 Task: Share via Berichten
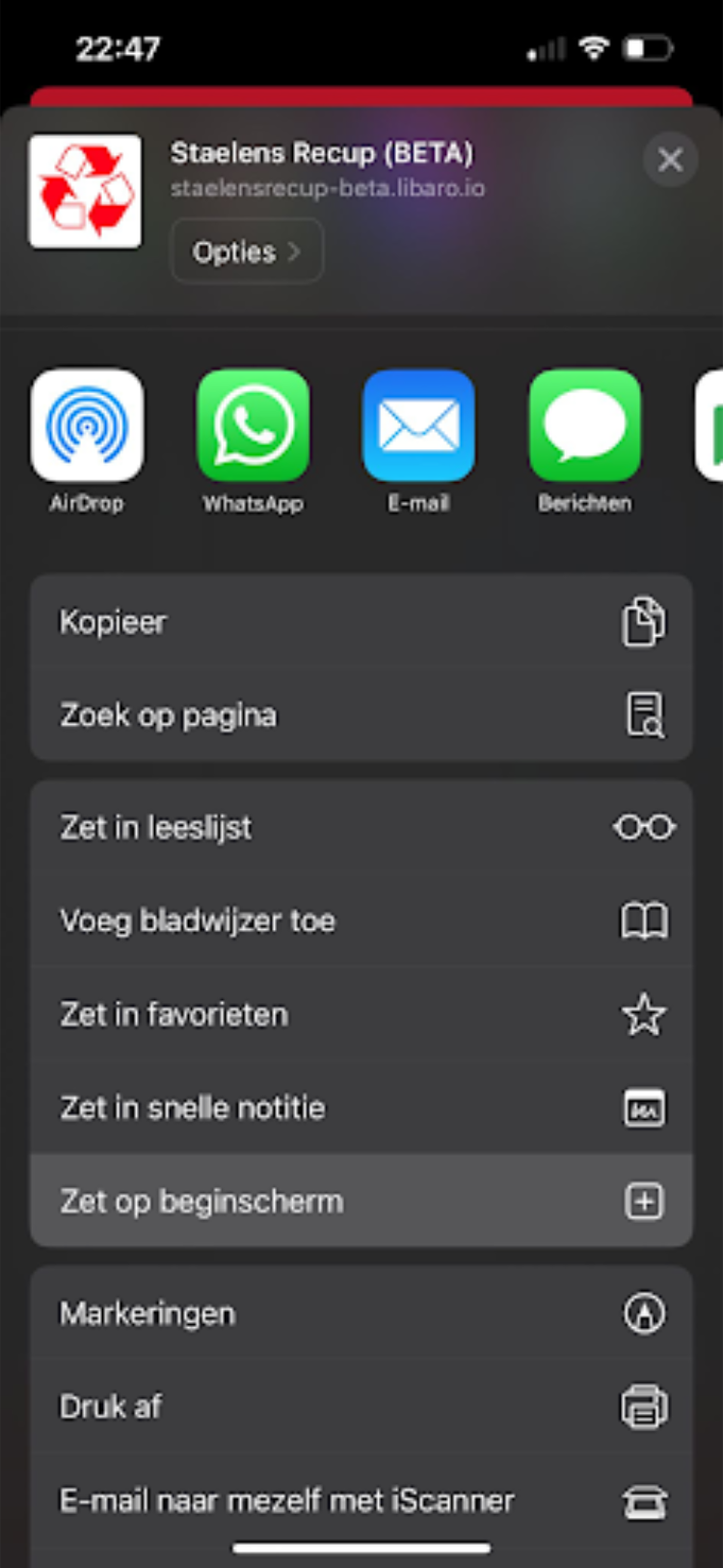pos(584,426)
